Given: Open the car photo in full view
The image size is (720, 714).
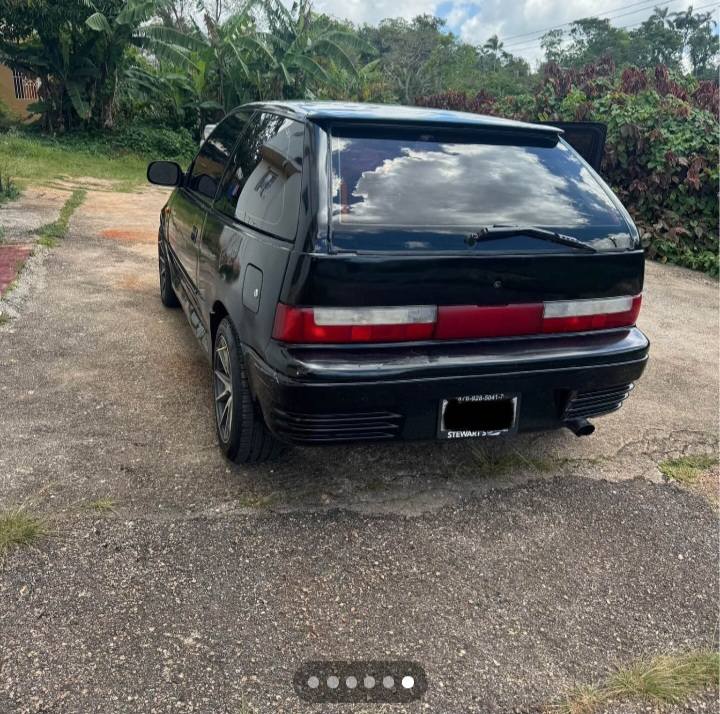Looking at the screenshot, I should tap(400, 300).
